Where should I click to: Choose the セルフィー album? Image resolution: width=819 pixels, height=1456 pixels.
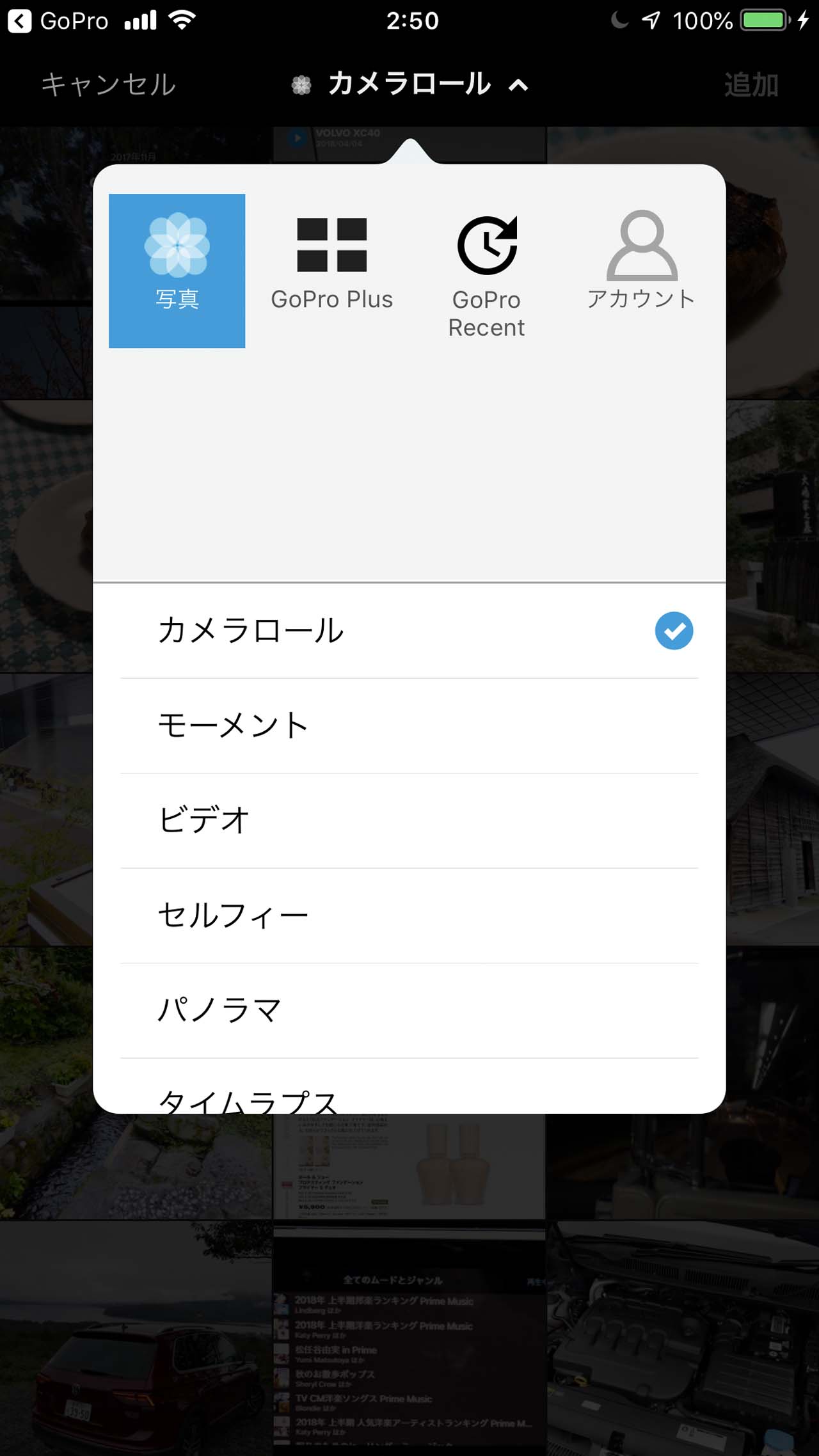click(x=408, y=915)
